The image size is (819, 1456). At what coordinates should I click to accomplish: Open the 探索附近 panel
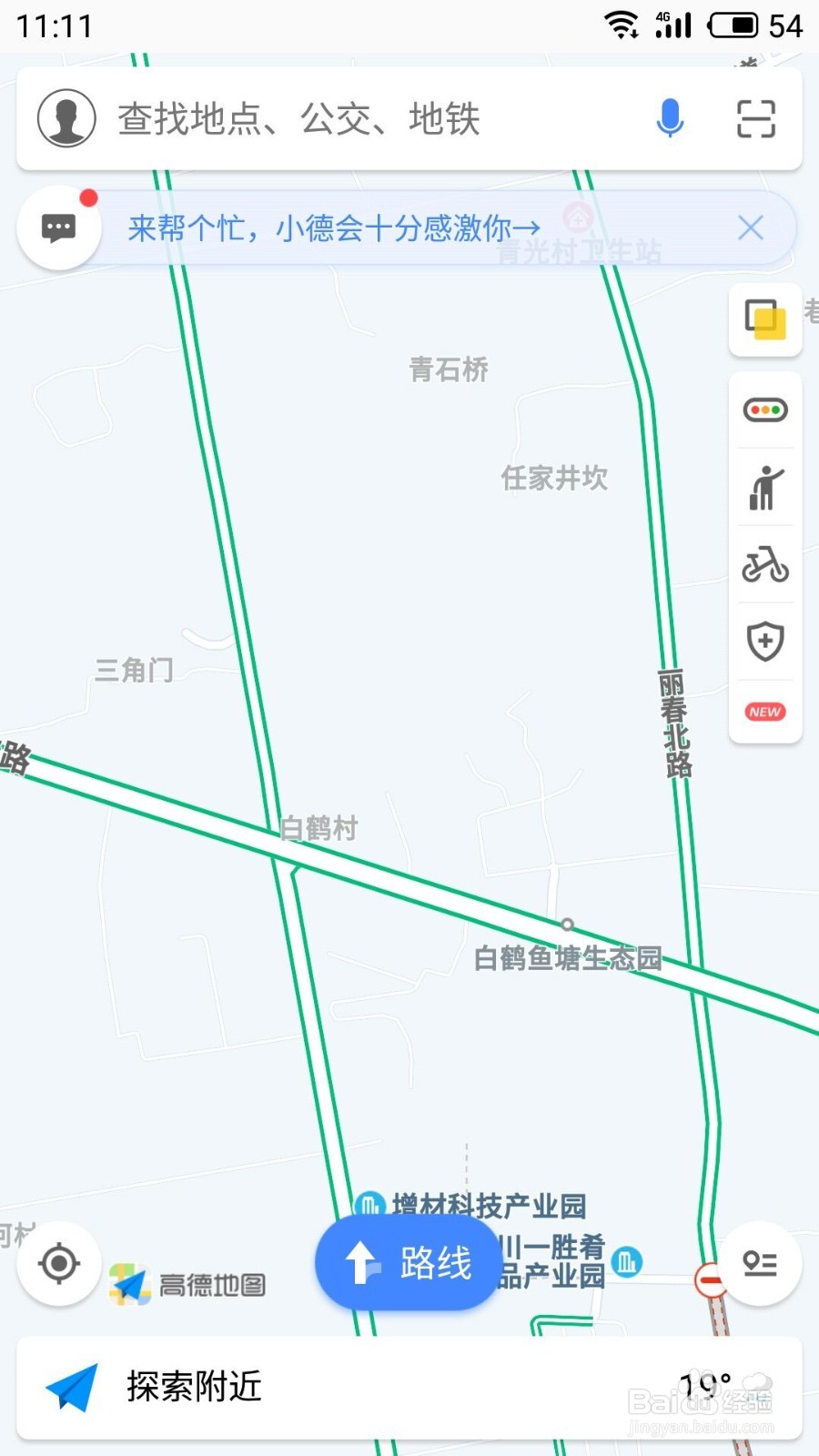[193, 1387]
